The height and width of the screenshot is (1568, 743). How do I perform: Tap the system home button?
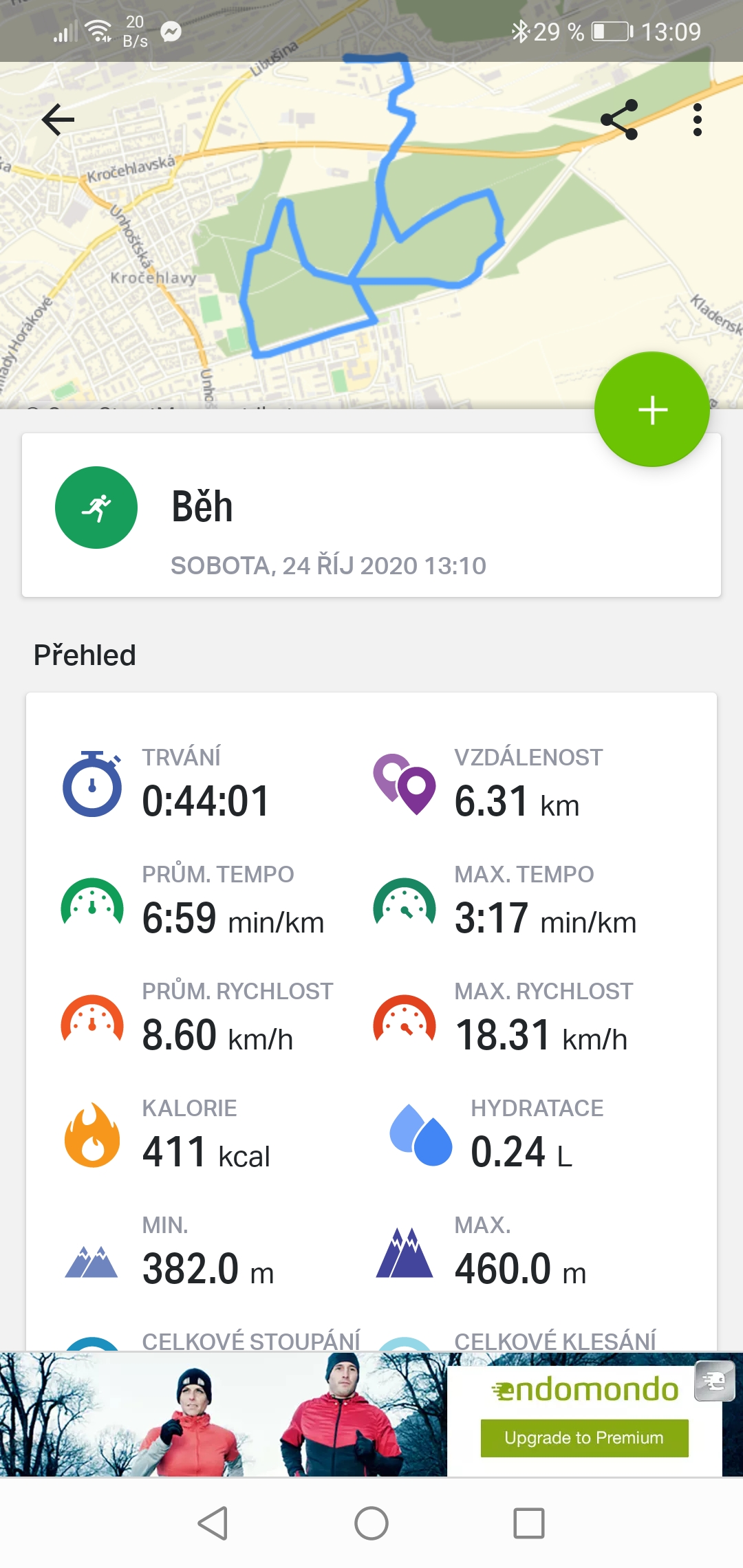click(x=371, y=1523)
